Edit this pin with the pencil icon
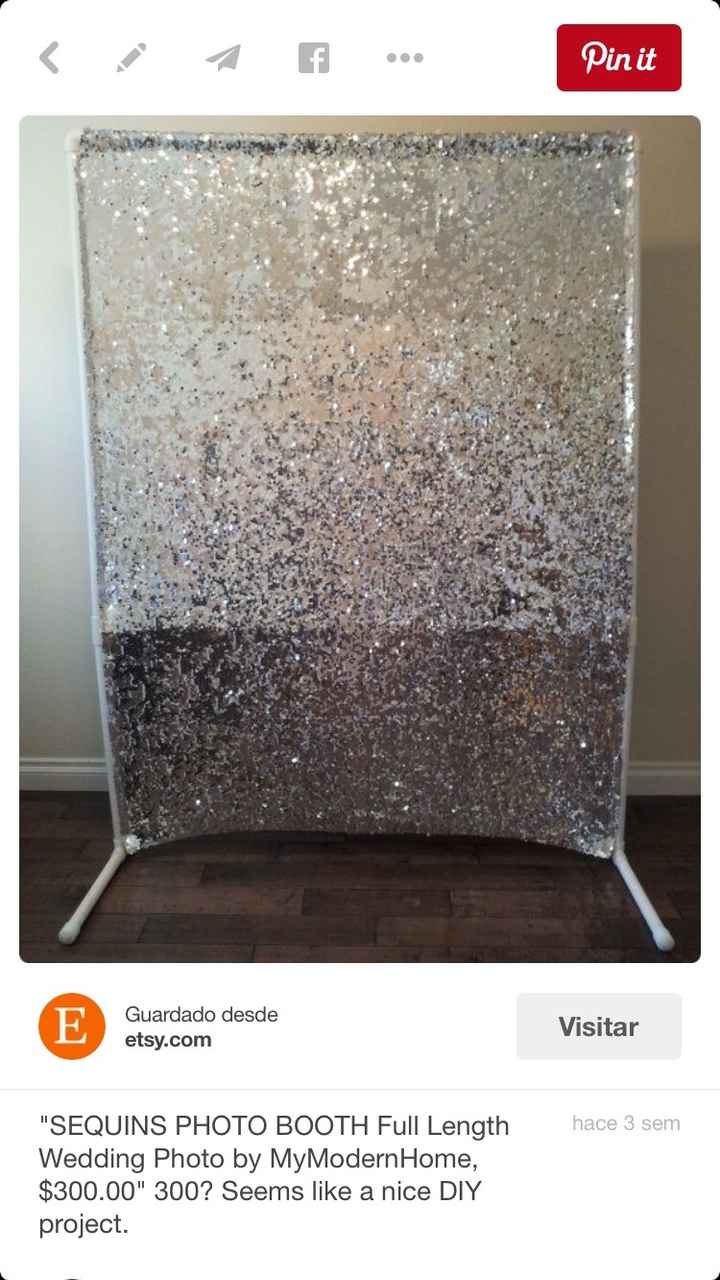 [131, 57]
